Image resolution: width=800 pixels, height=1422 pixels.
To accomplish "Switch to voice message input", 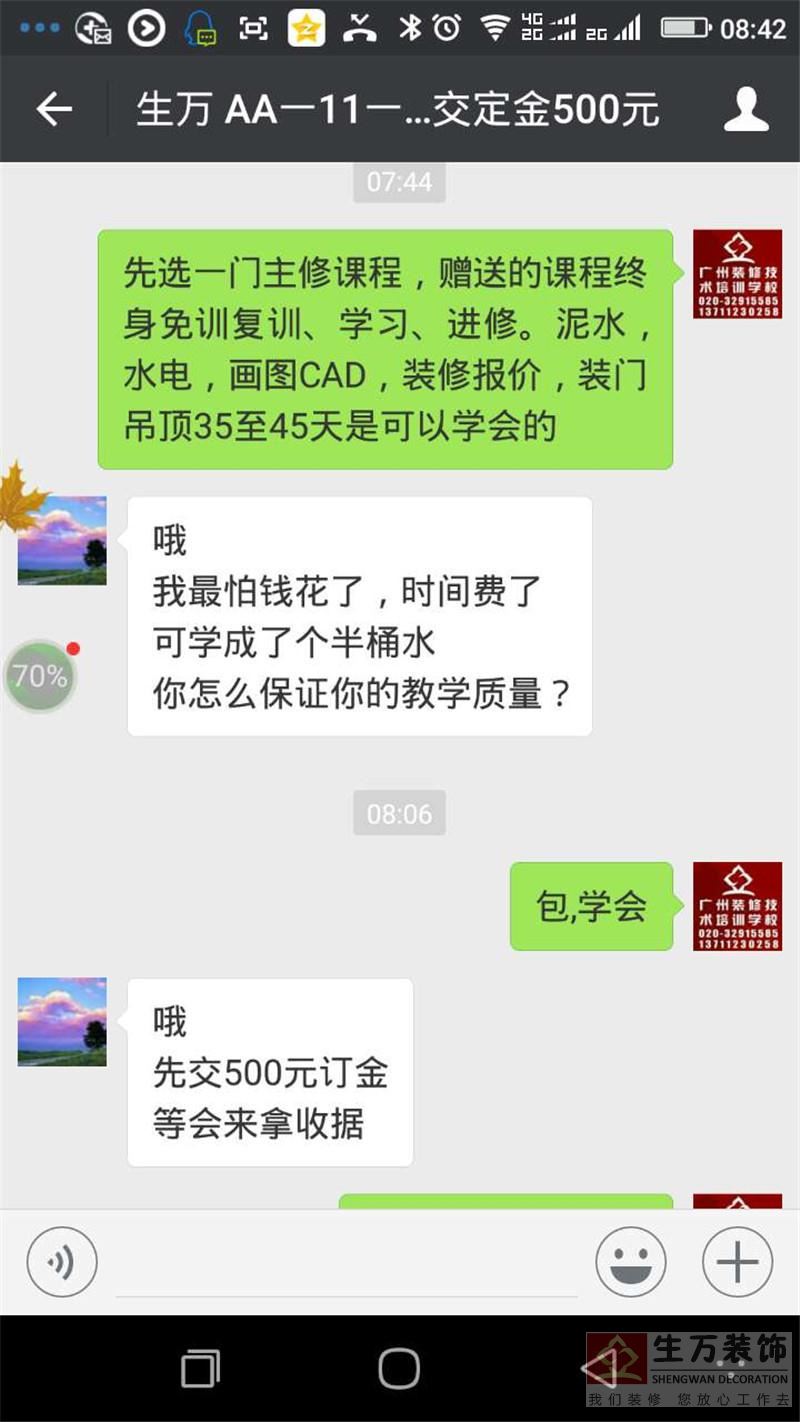I will [62, 1262].
